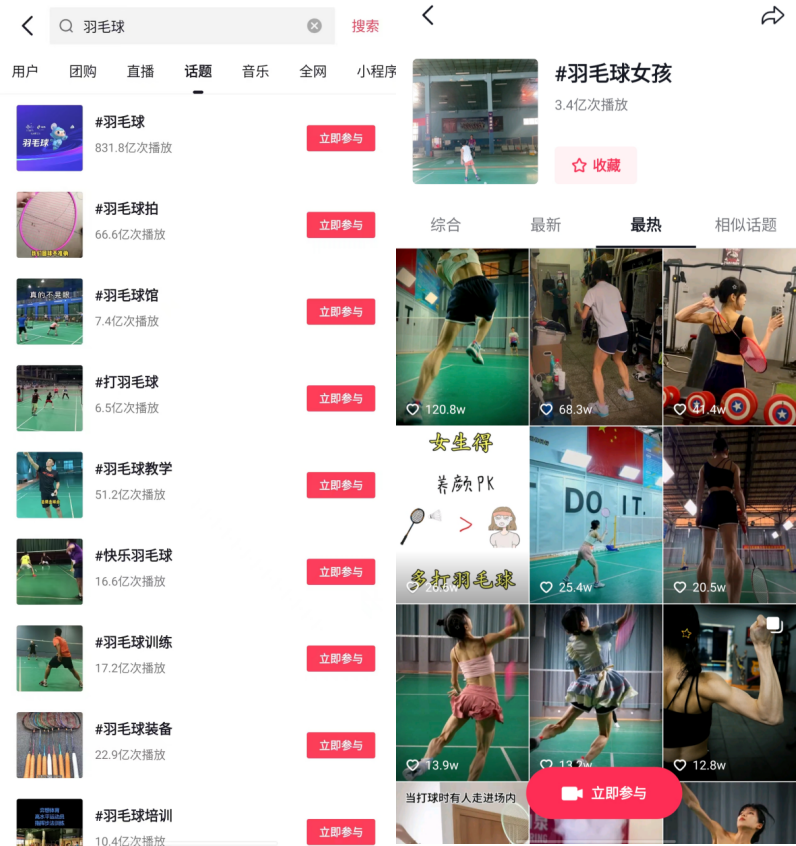Share the #羽毛球女孩 topic
The width and height of the screenshot is (796, 846).
click(772, 15)
